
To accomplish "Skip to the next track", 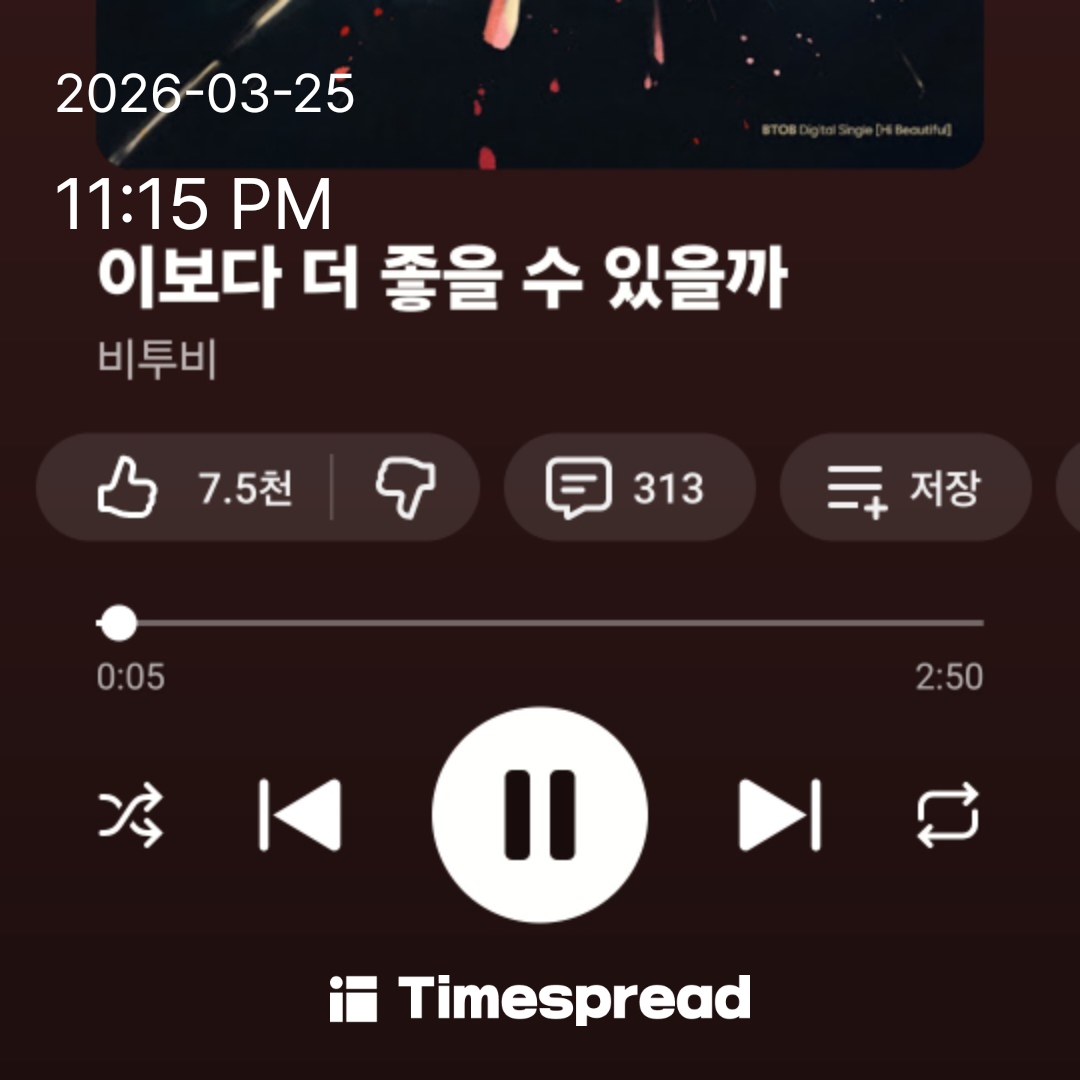I will tap(779, 815).
